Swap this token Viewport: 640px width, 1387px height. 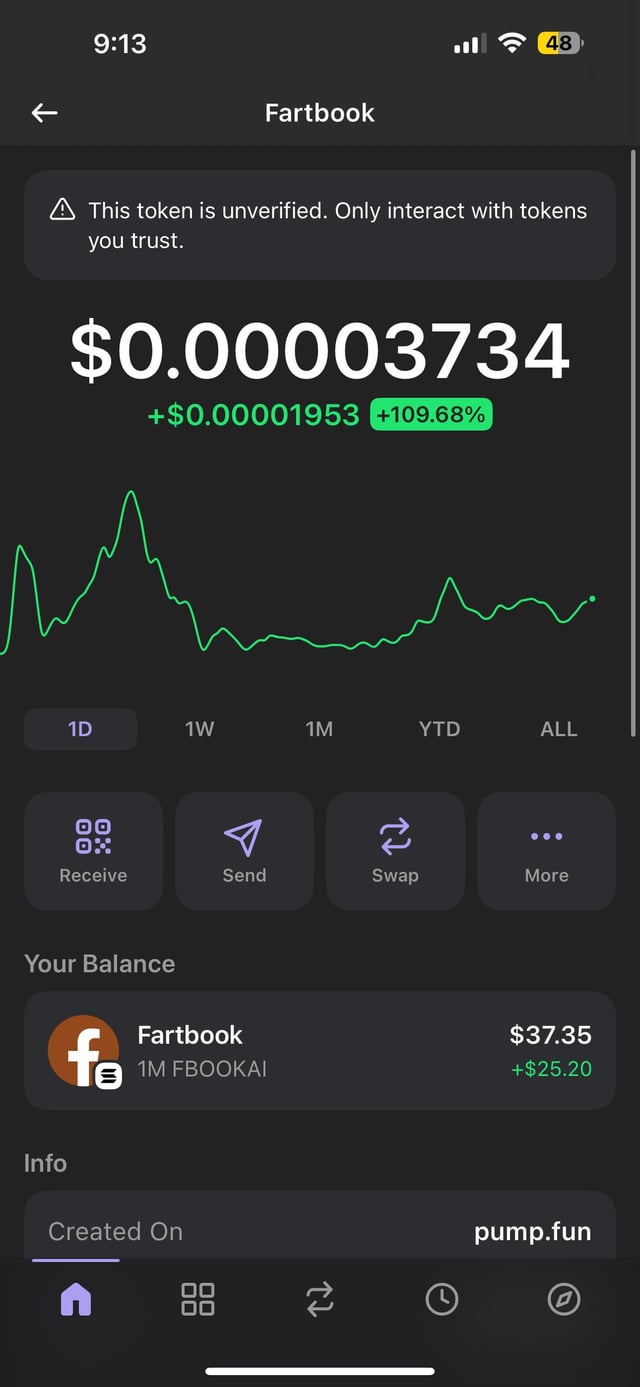(395, 851)
